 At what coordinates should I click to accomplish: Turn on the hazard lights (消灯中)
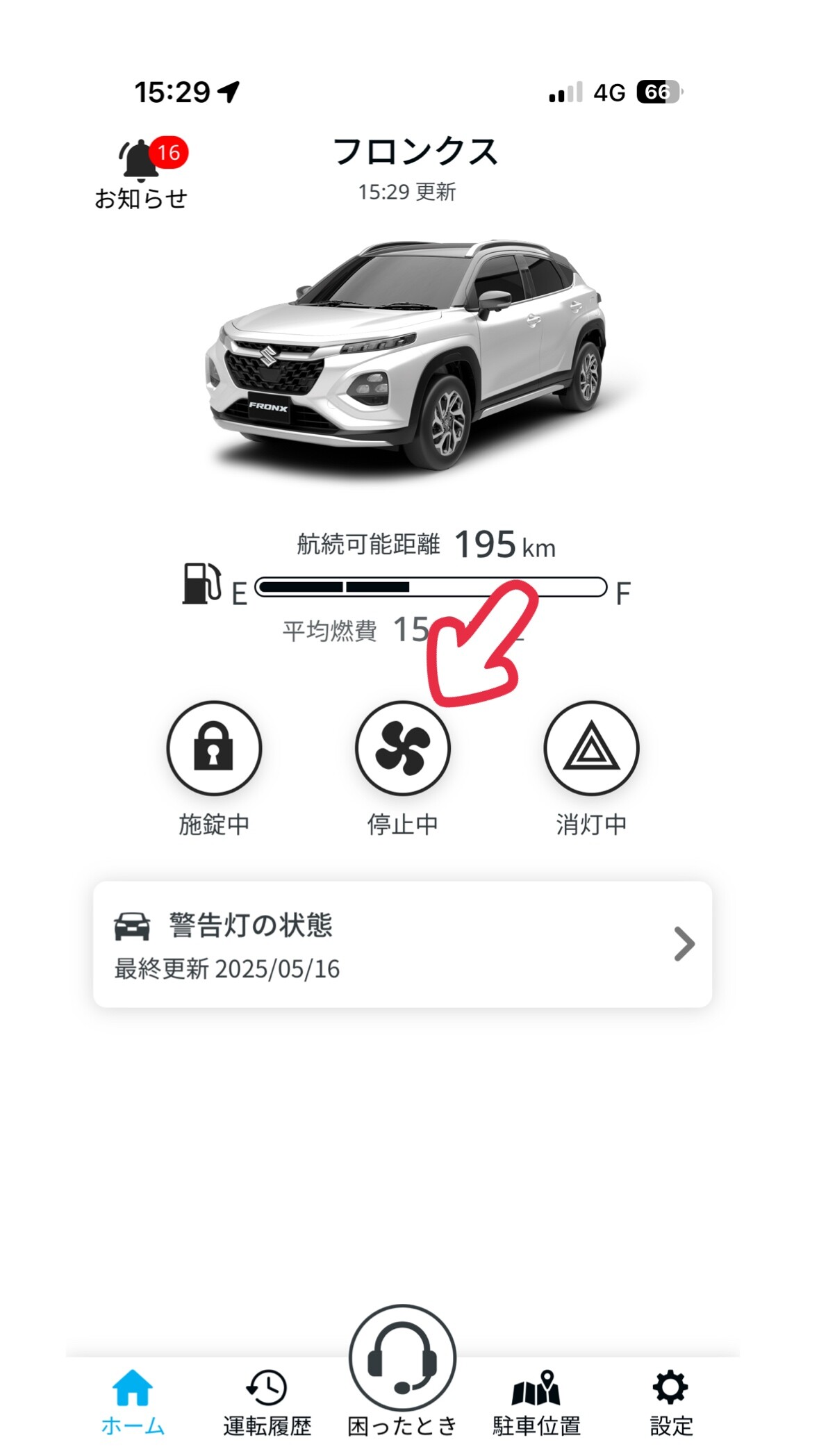click(x=591, y=748)
